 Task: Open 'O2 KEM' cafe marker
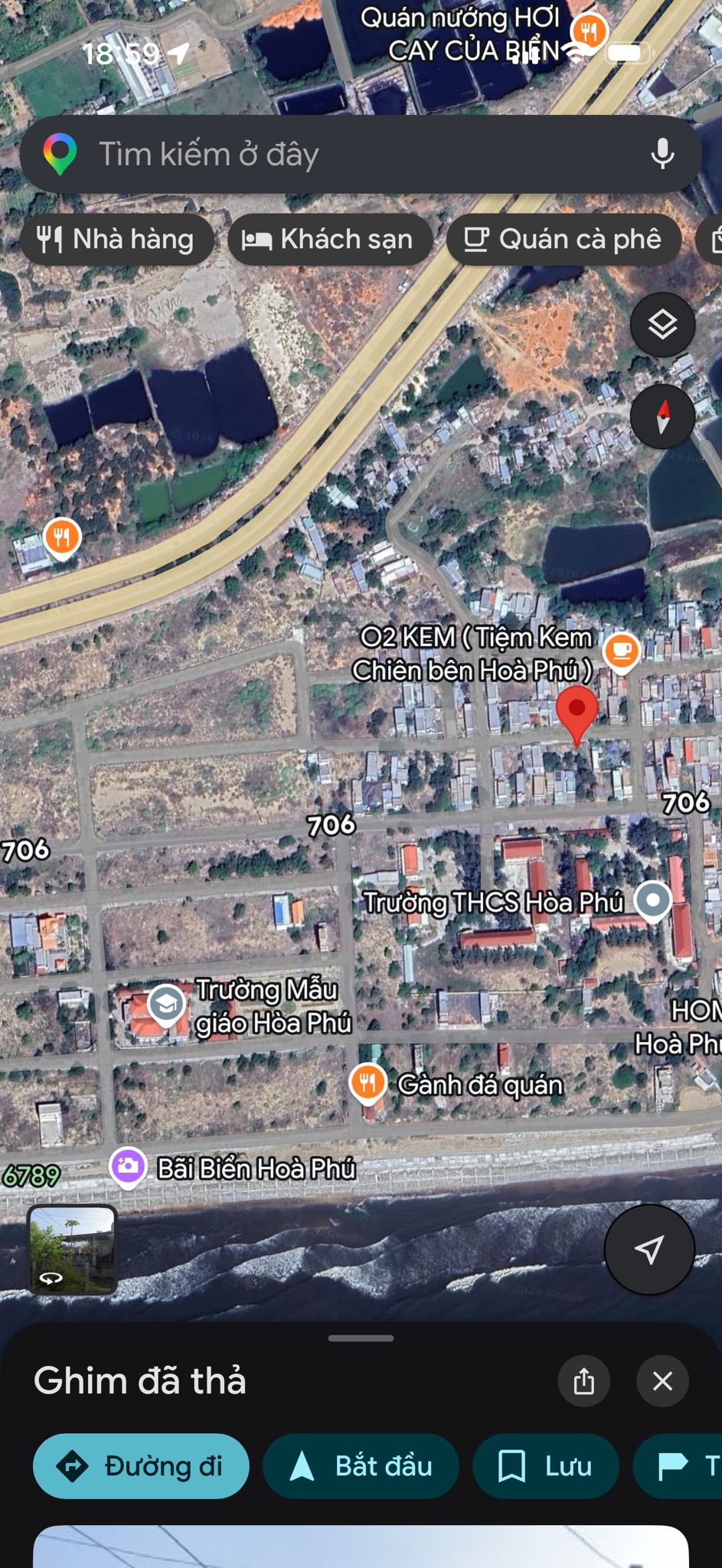point(622,651)
